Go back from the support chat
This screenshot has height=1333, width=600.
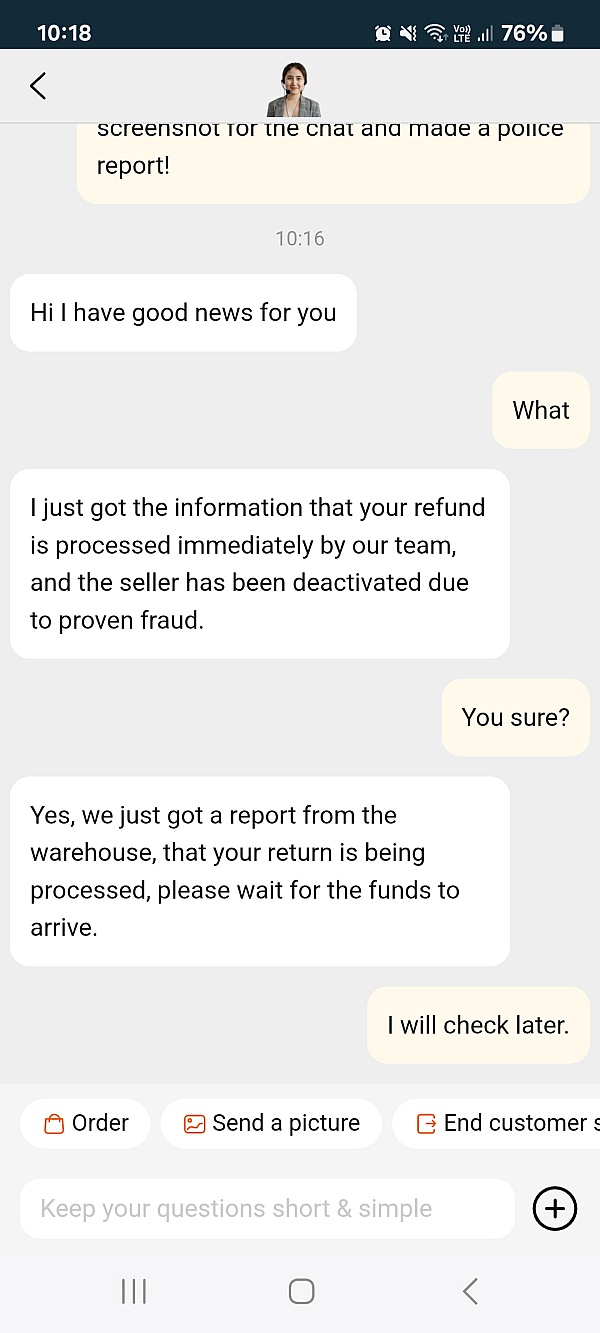38,86
